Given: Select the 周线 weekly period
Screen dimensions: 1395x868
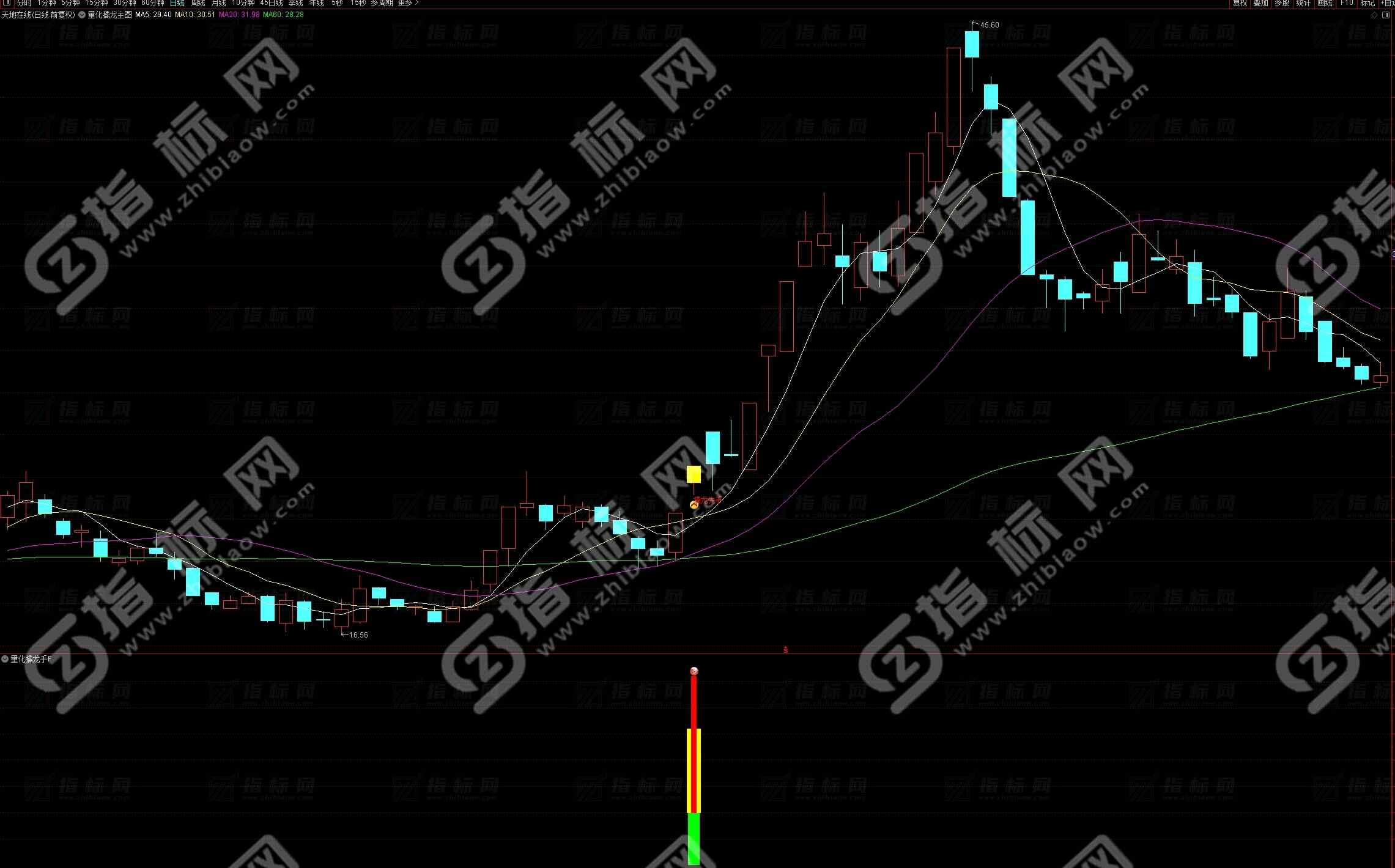Looking at the screenshot, I should (198, 3).
